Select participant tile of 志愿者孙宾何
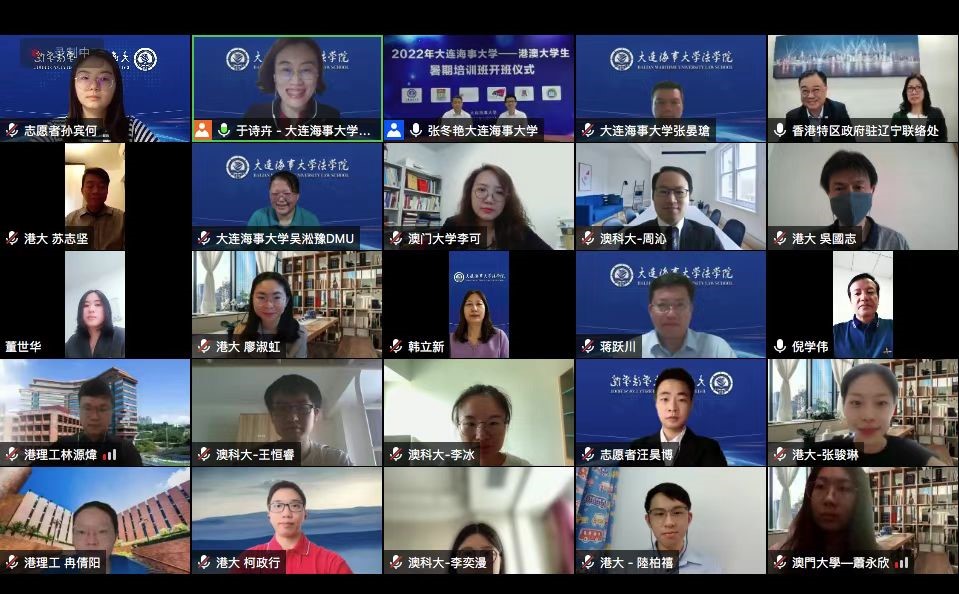The width and height of the screenshot is (959, 594). click(95, 88)
